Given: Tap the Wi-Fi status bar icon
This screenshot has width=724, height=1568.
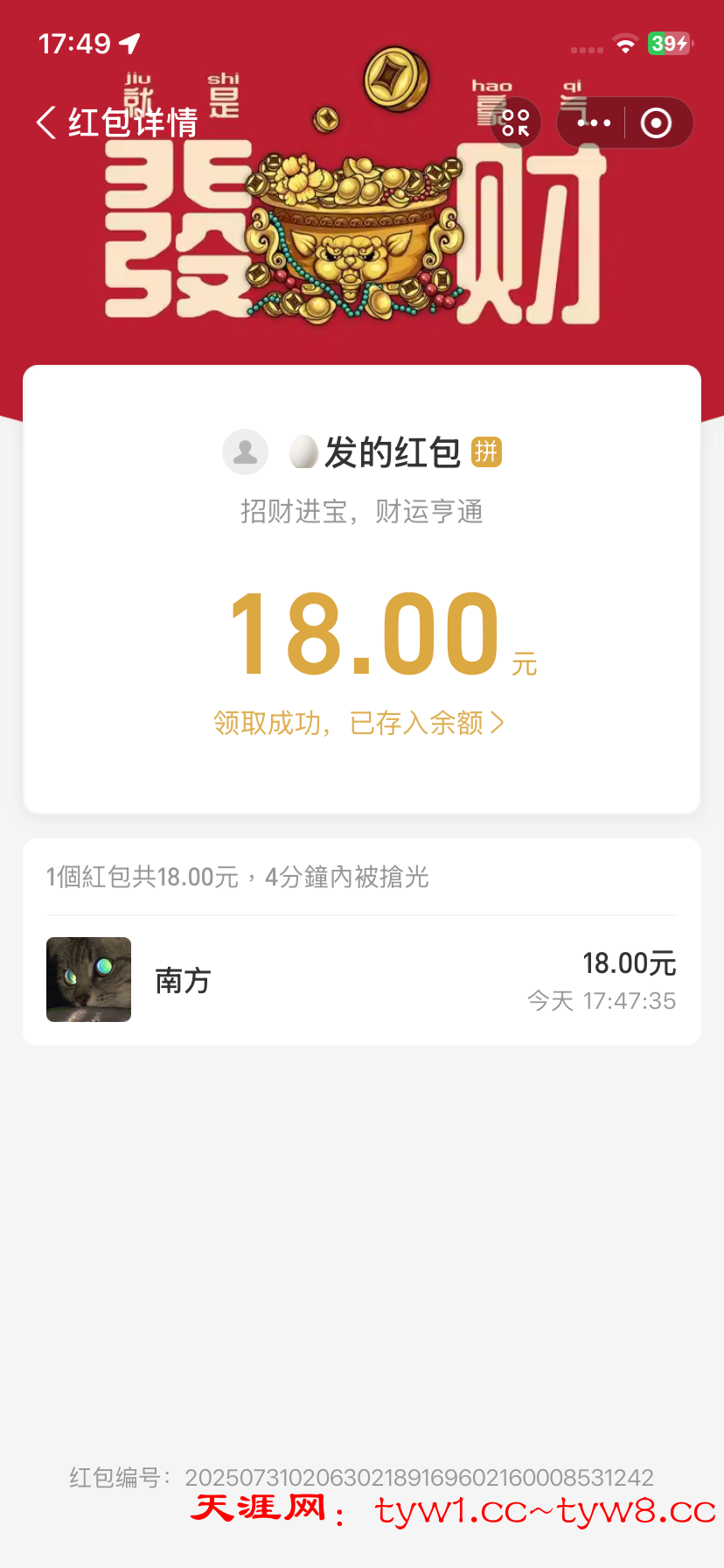Looking at the screenshot, I should click(x=624, y=41).
